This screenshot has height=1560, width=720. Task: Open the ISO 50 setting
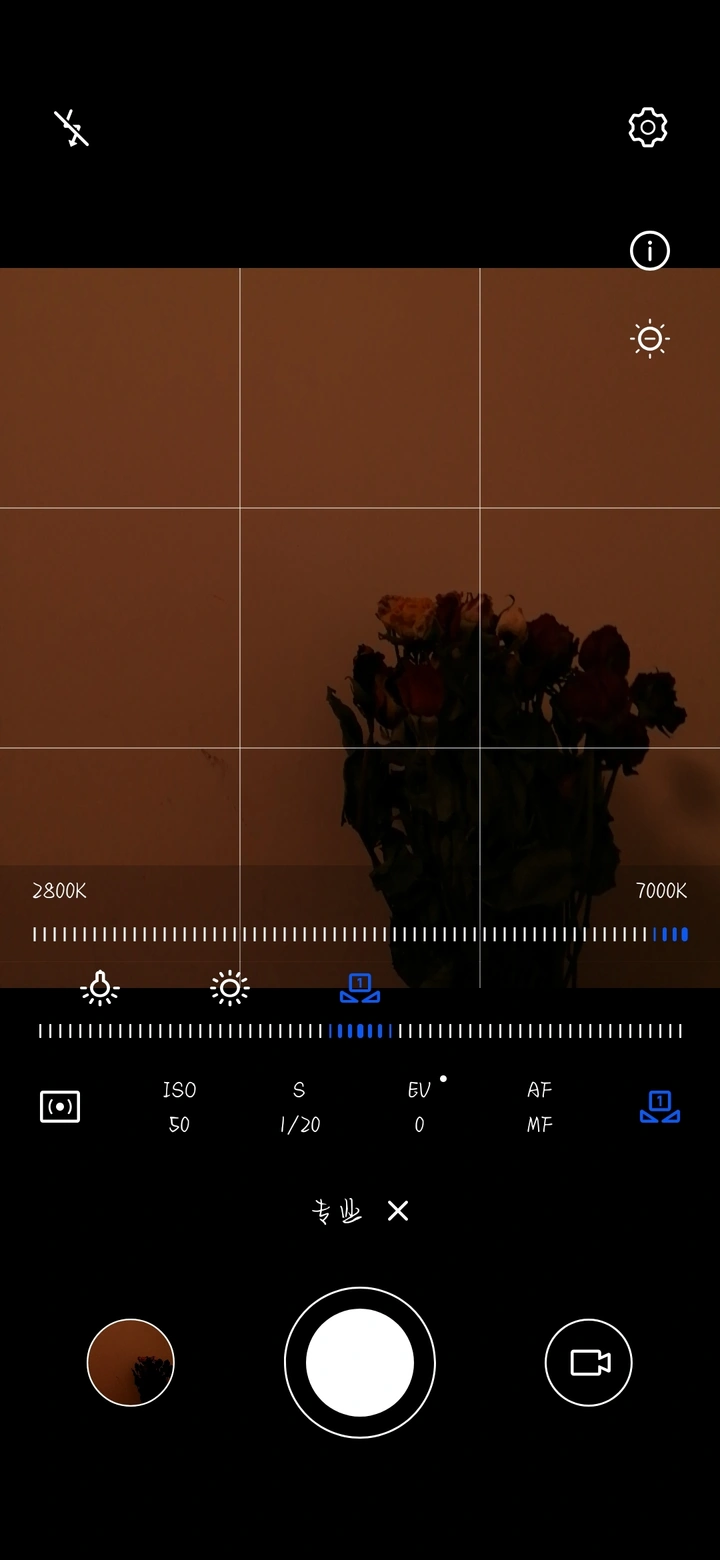(180, 1107)
